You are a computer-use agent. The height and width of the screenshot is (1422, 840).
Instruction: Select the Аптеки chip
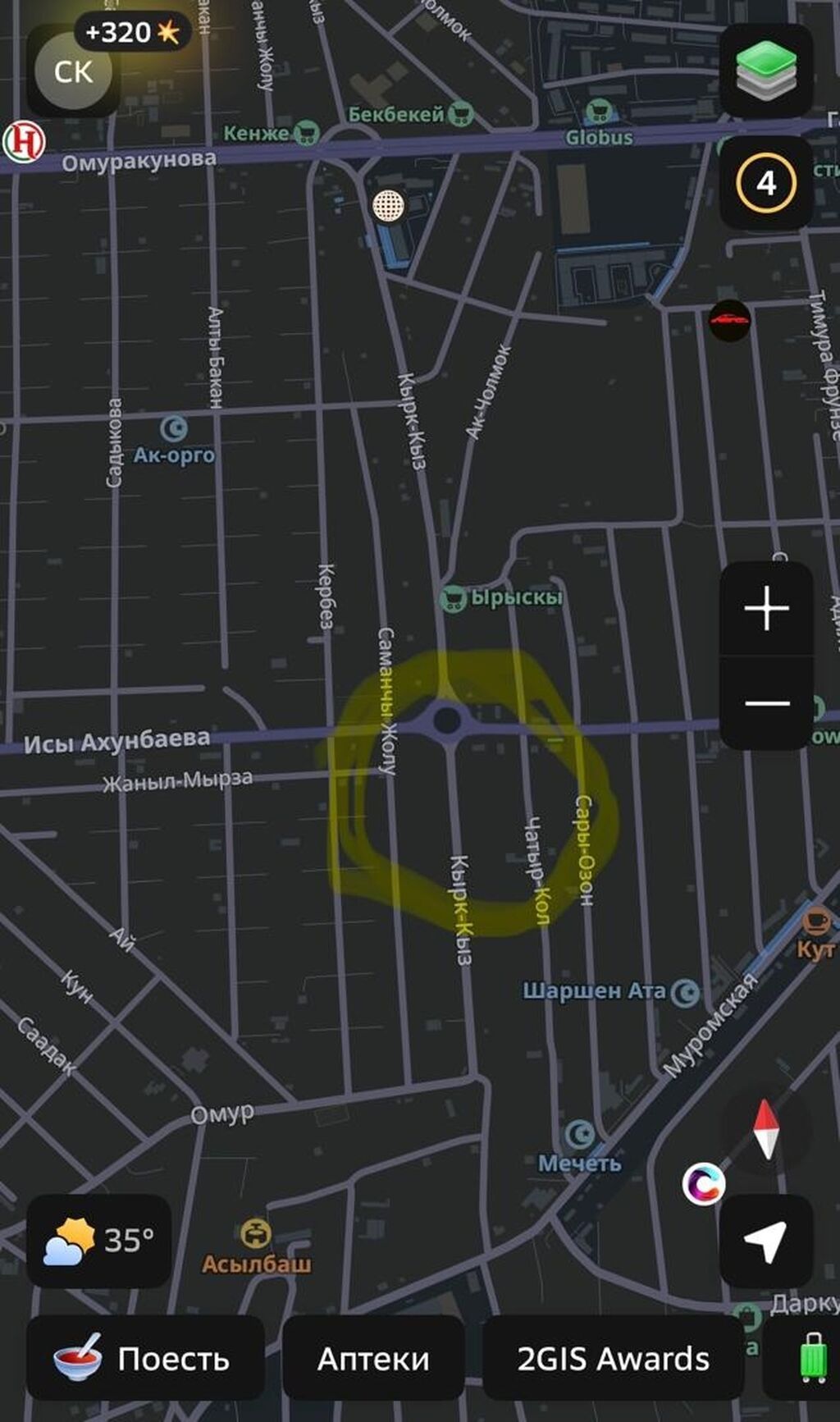coord(373,1359)
